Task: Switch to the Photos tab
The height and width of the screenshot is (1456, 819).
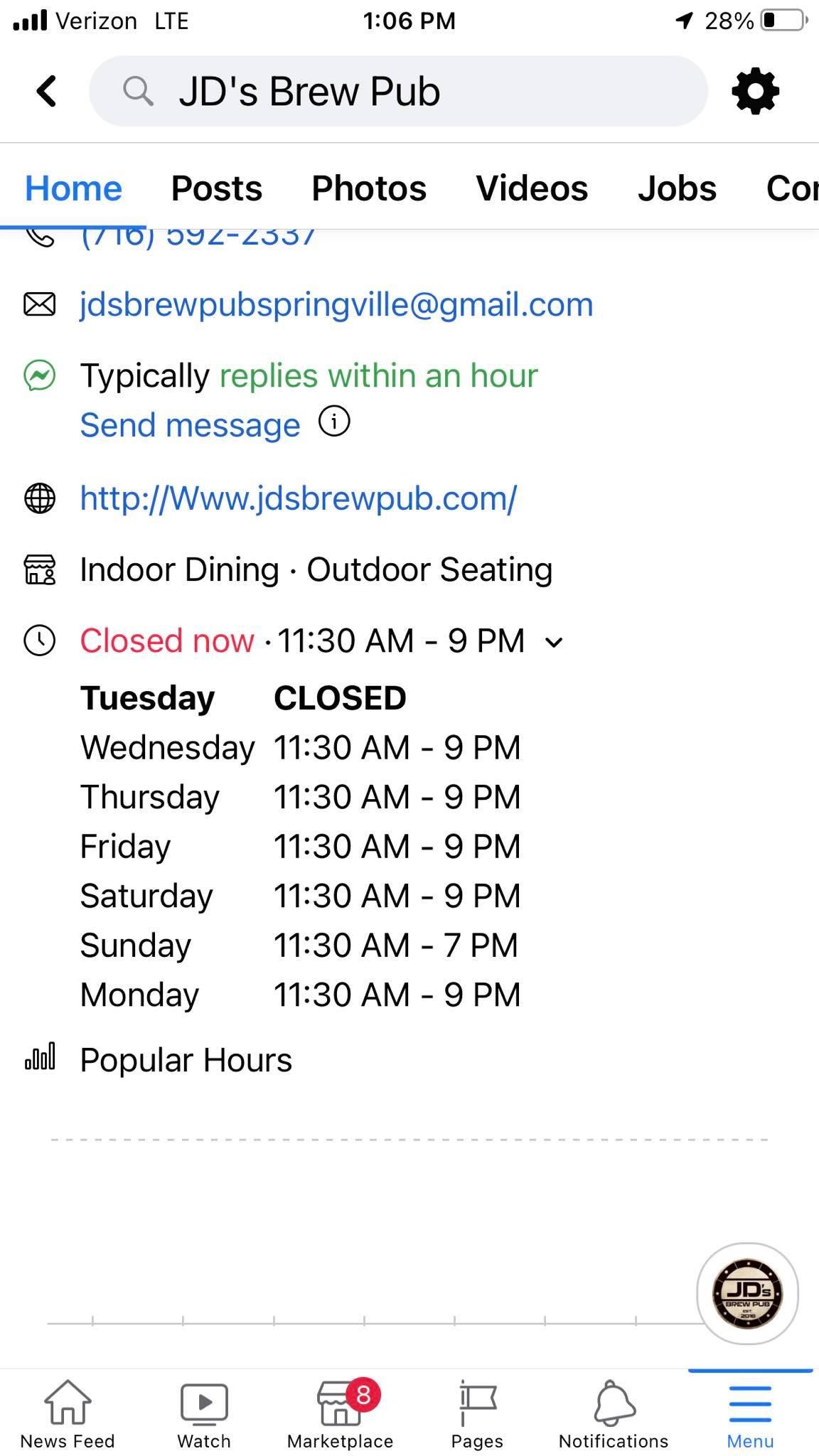Action: (x=369, y=188)
